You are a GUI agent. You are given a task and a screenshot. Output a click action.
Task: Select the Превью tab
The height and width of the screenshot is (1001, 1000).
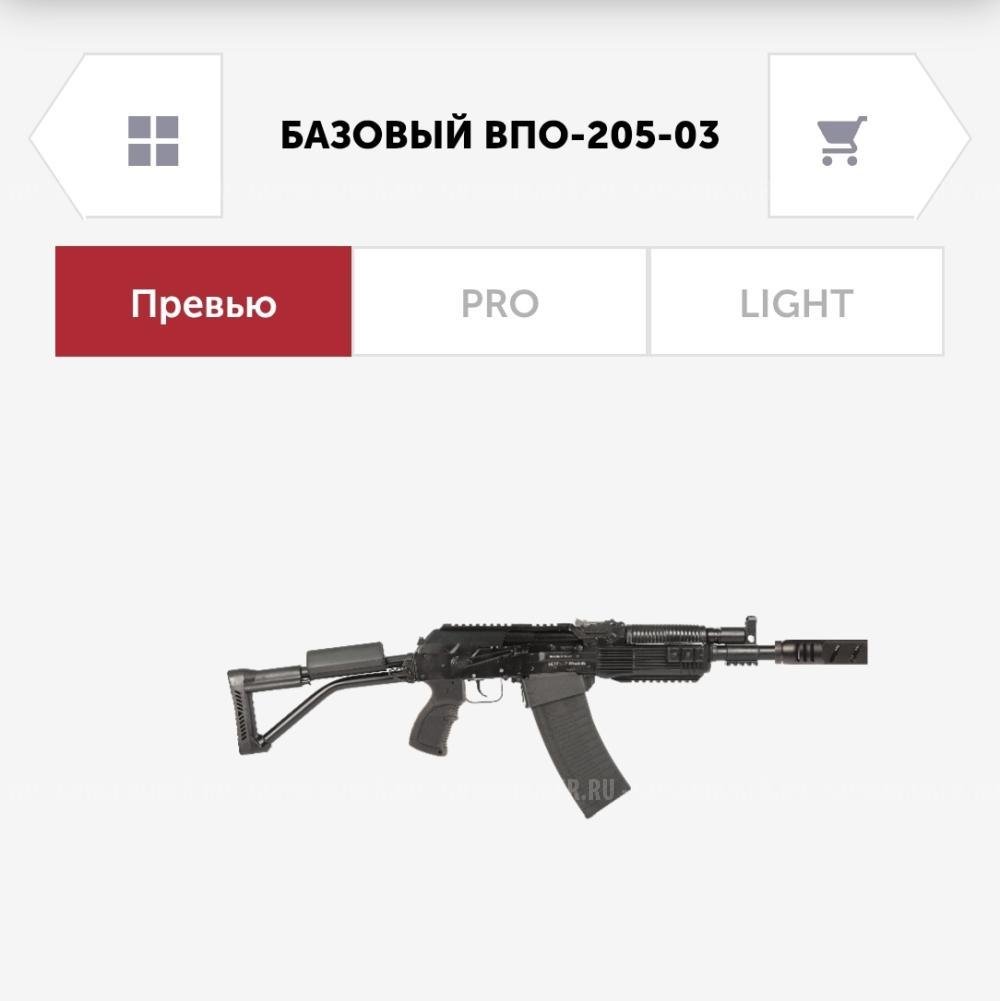coord(204,303)
